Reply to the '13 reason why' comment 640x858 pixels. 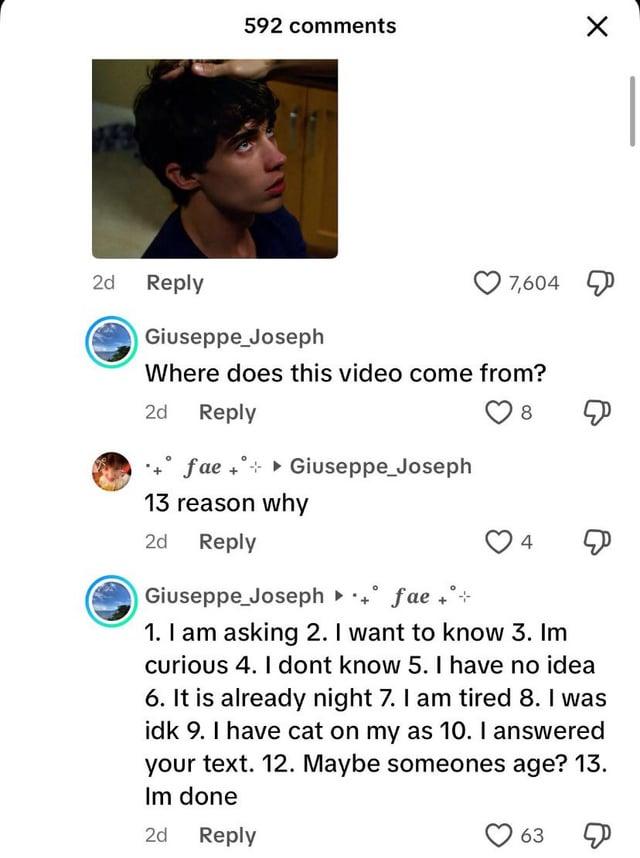click(x=227, y=542)
